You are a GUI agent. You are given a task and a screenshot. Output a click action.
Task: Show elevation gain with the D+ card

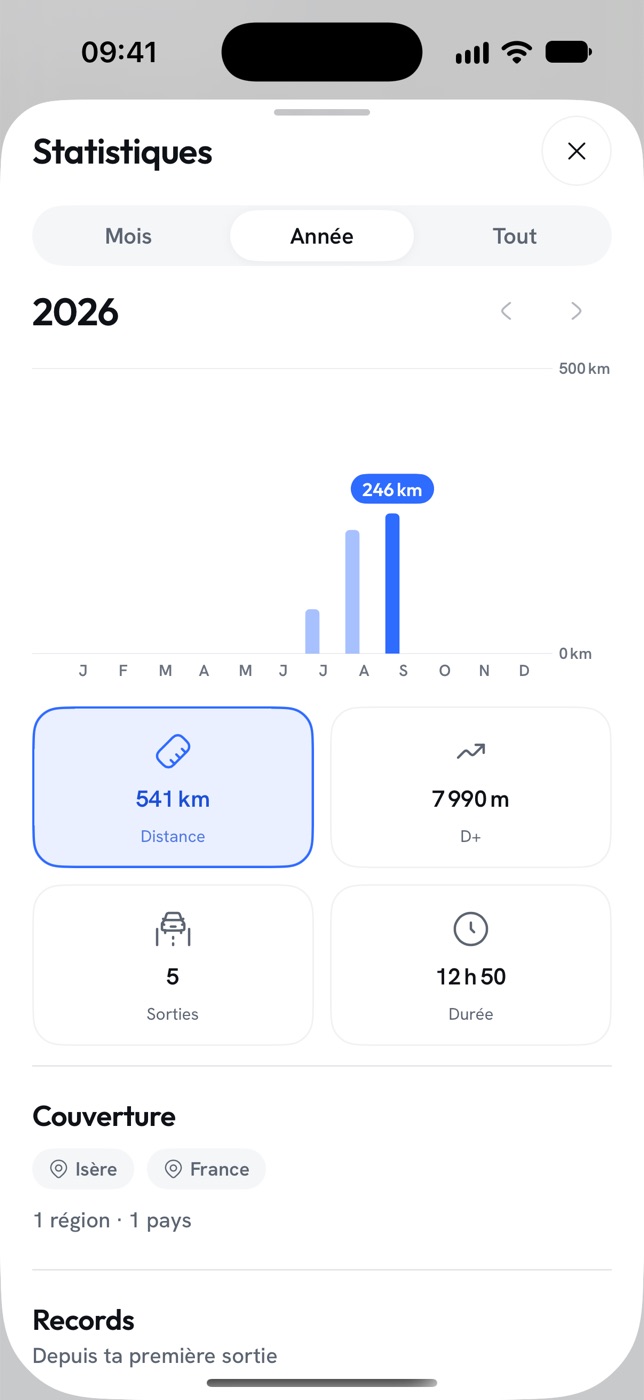(x=471, y=787)
